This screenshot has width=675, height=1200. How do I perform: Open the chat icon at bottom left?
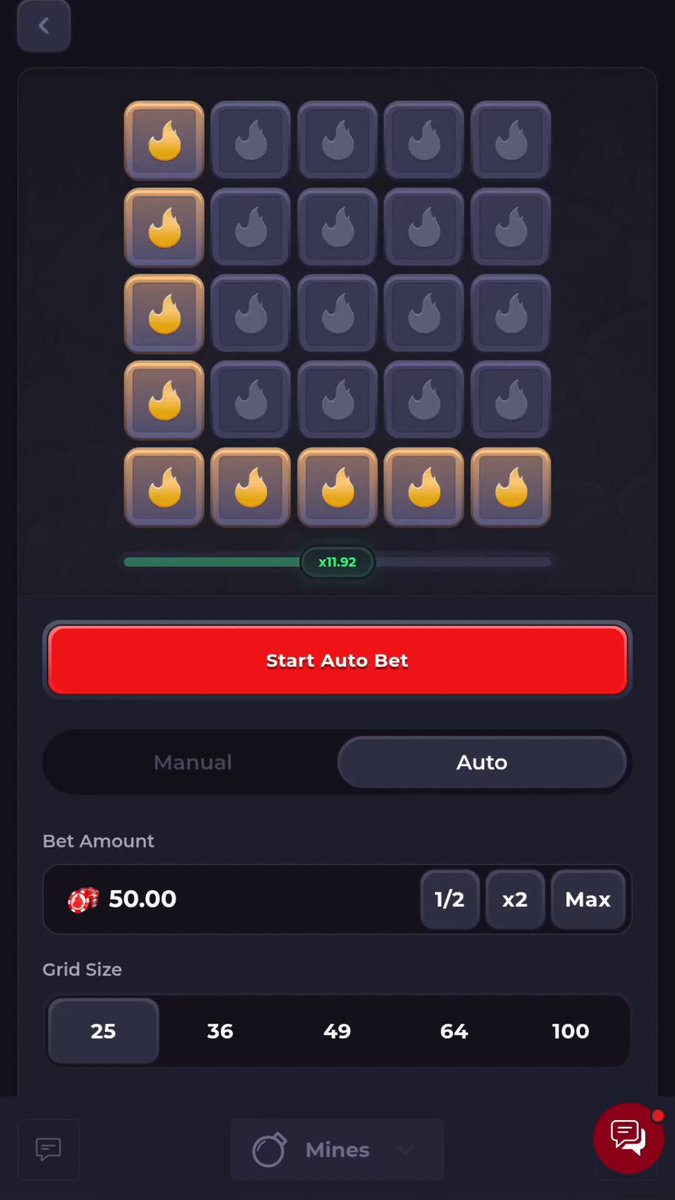(48, 1150)
